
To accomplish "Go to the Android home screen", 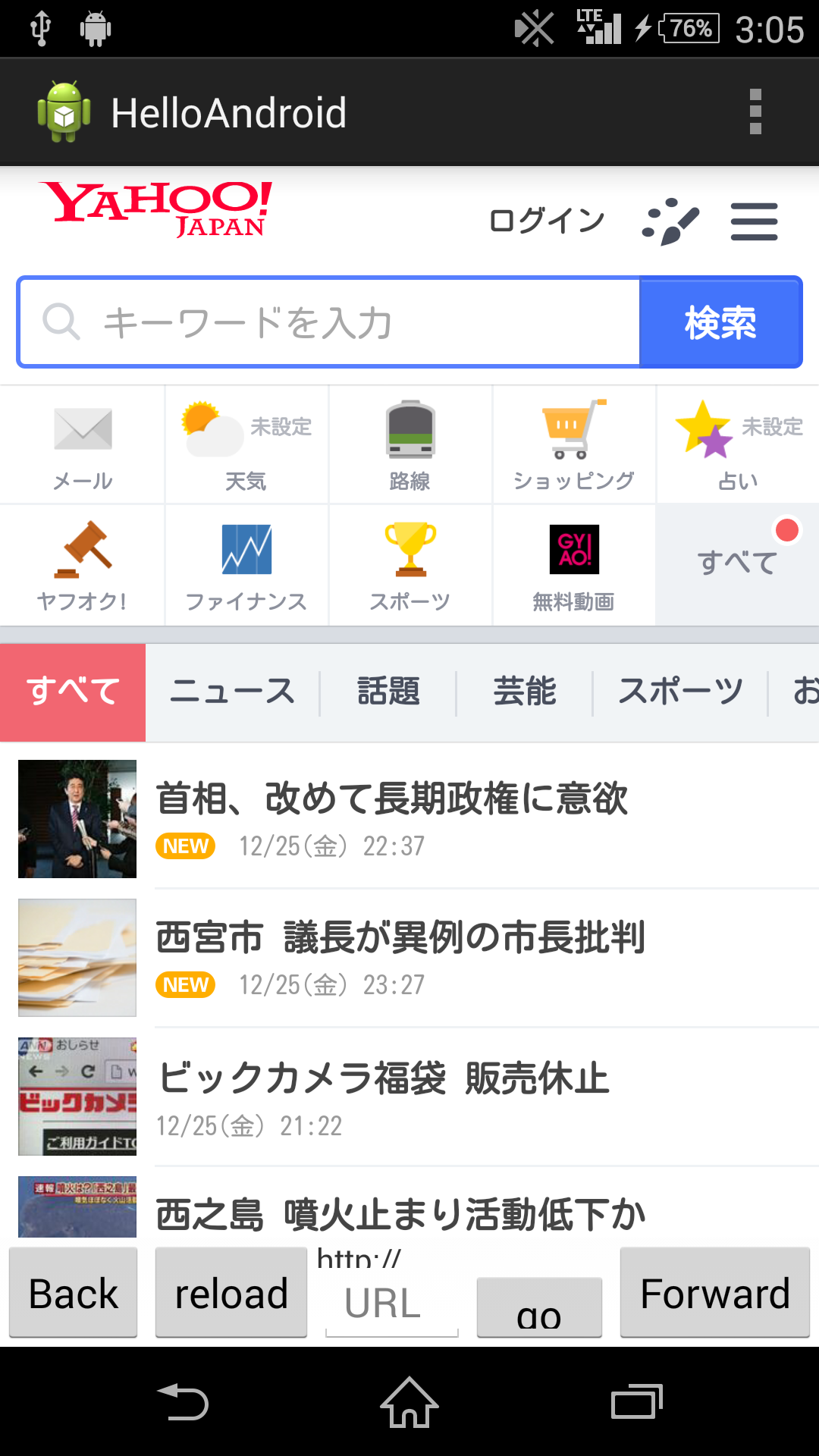I will click(409, 1402).
